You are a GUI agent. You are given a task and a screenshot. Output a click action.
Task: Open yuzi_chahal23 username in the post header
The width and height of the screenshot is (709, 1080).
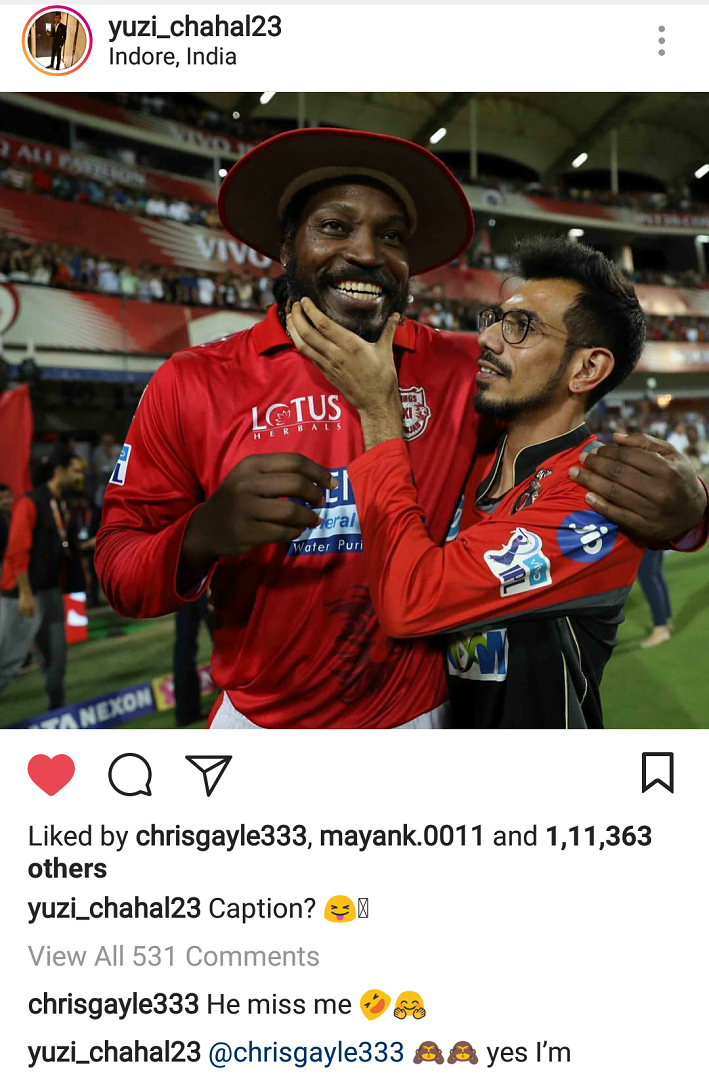click(195, 27)
